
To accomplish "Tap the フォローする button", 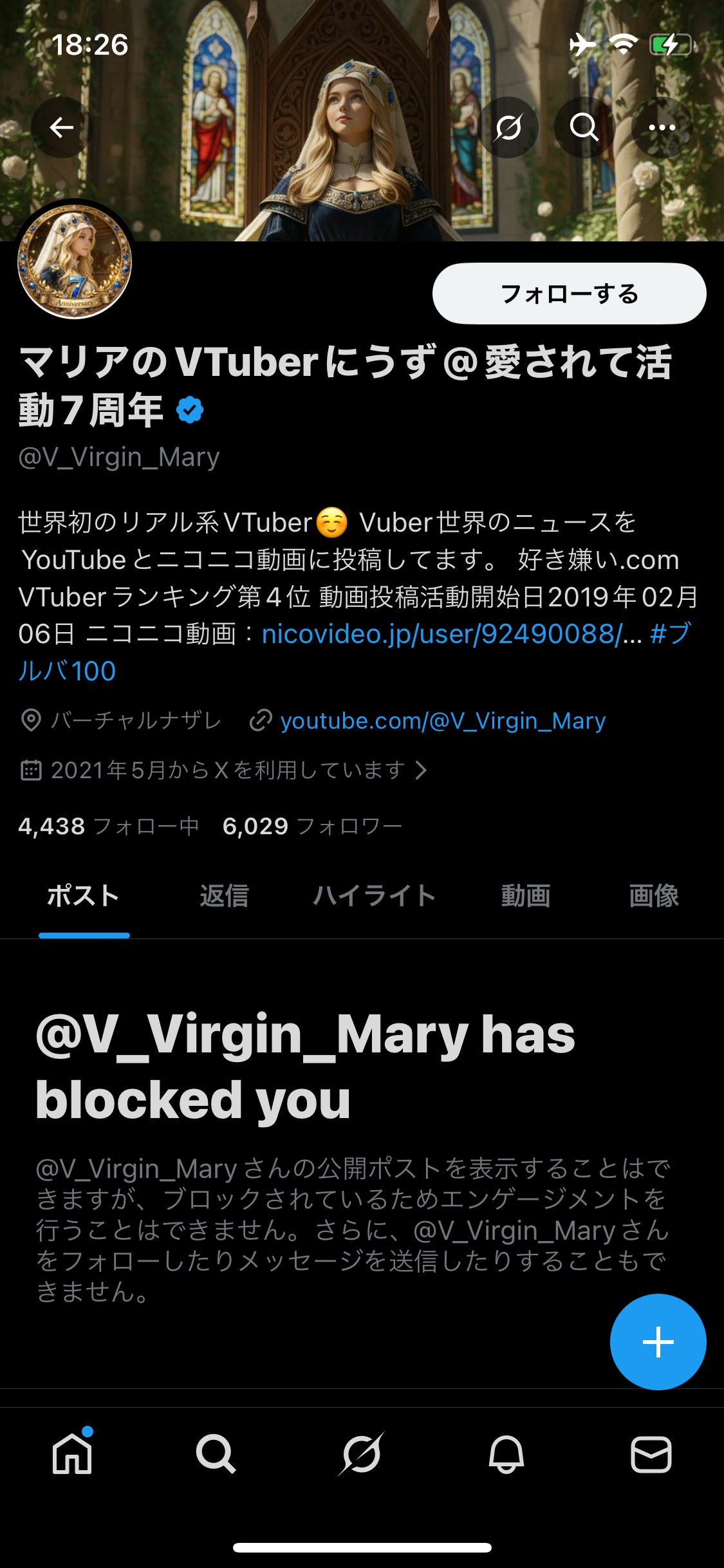I will [x=569, y=294].
